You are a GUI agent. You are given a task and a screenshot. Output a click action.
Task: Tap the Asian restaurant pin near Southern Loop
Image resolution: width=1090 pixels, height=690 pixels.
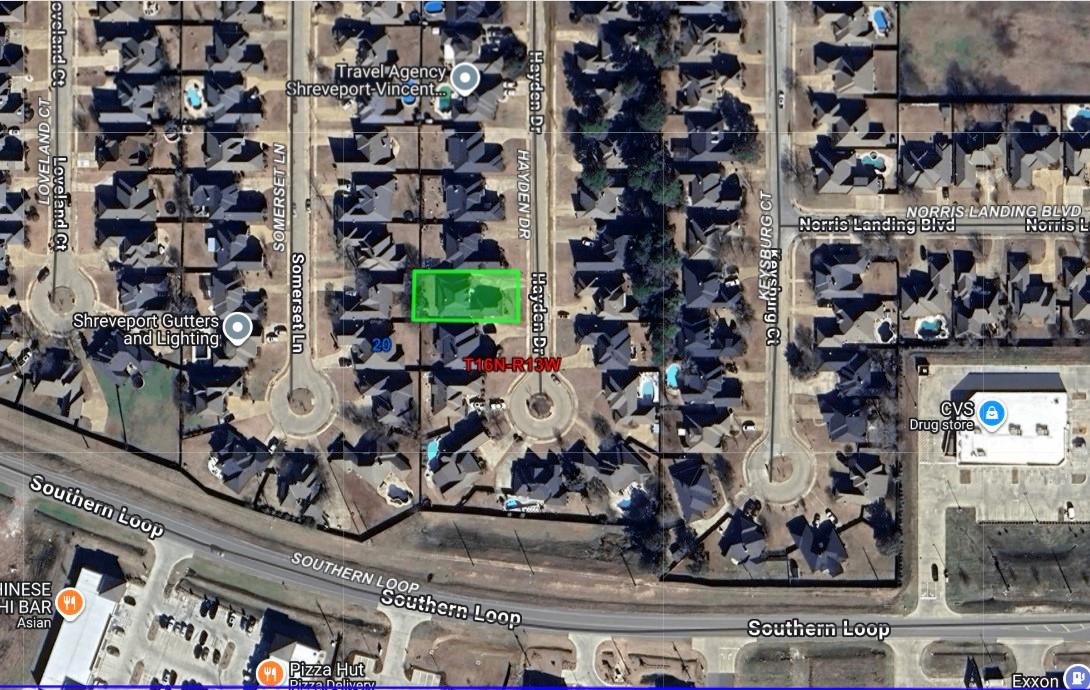[68, 602]
